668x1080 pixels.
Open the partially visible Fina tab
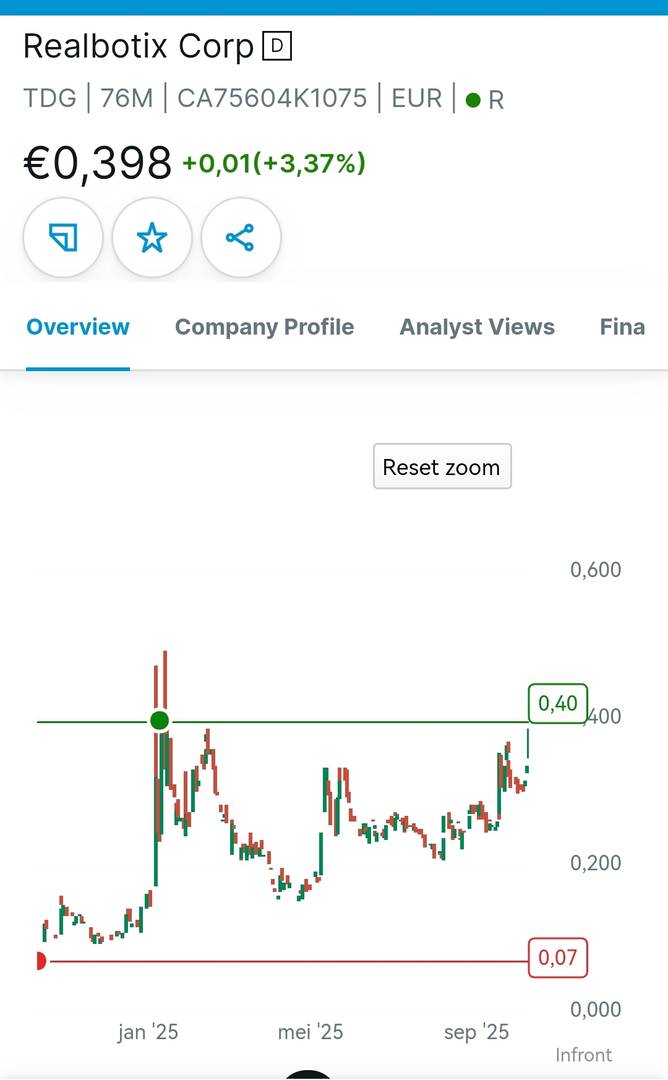point(622,327)
